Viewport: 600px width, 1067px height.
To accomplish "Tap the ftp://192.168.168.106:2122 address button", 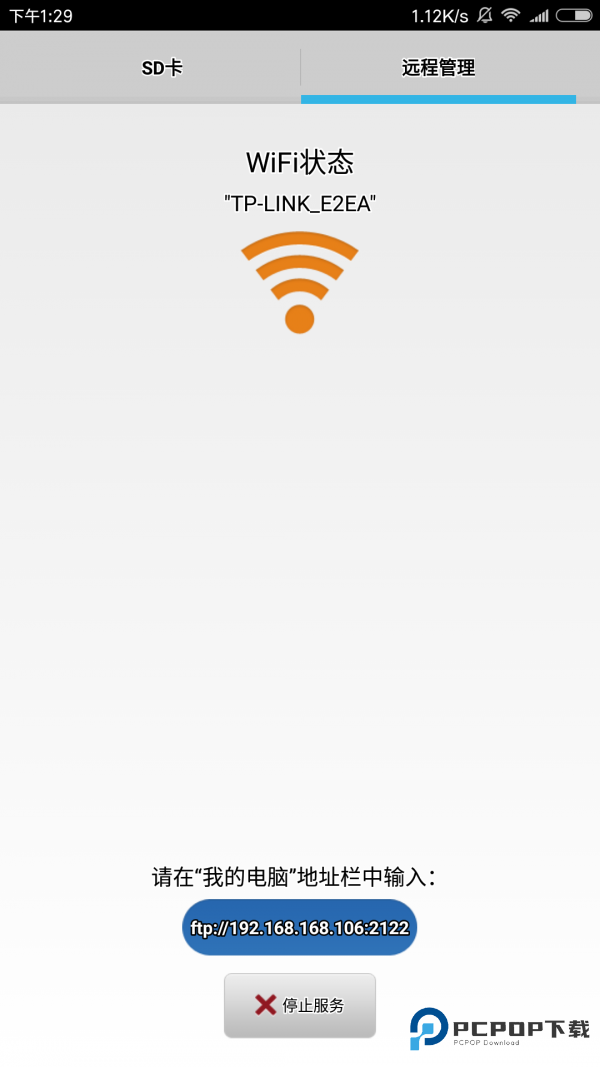I will tap(299, 927).
